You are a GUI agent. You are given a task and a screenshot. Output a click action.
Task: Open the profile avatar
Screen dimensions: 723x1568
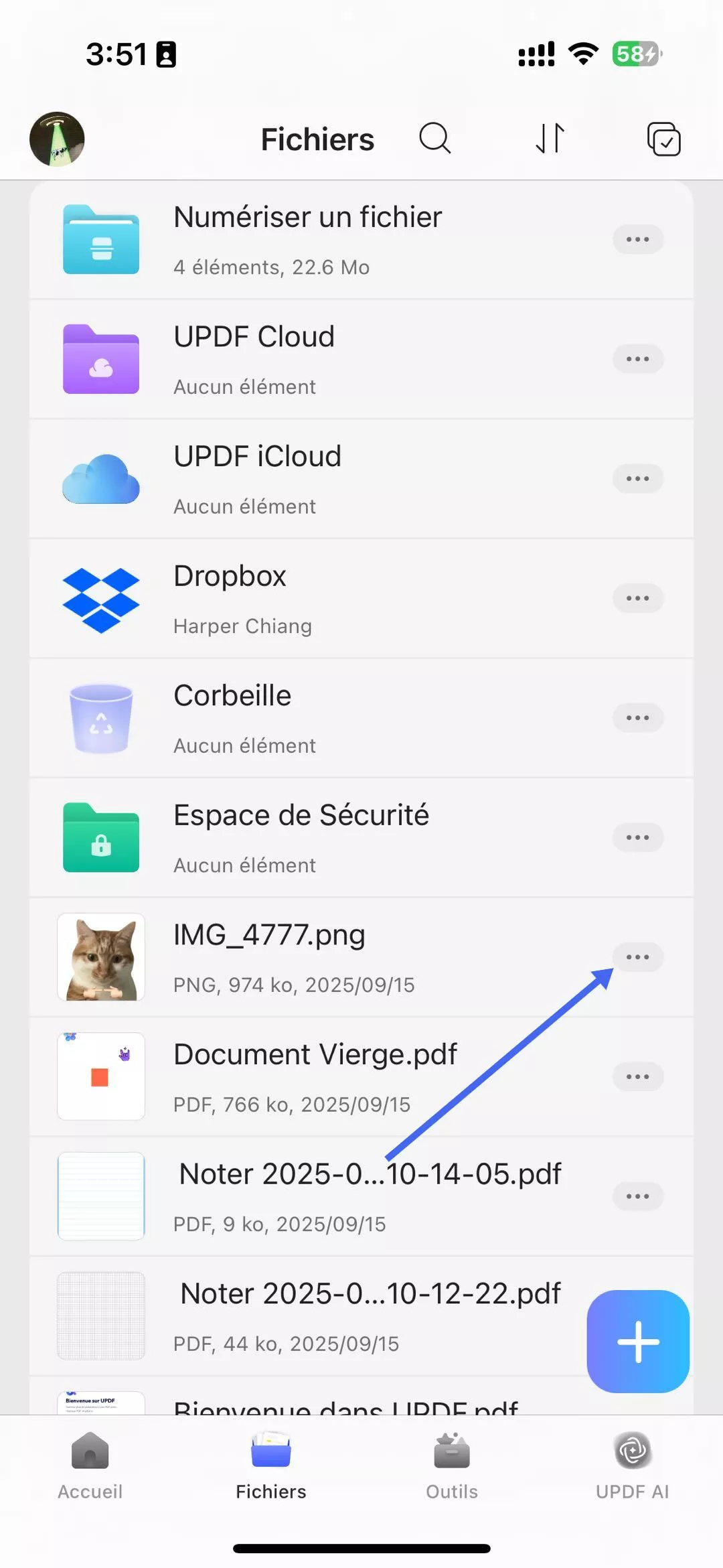[57, 139]
